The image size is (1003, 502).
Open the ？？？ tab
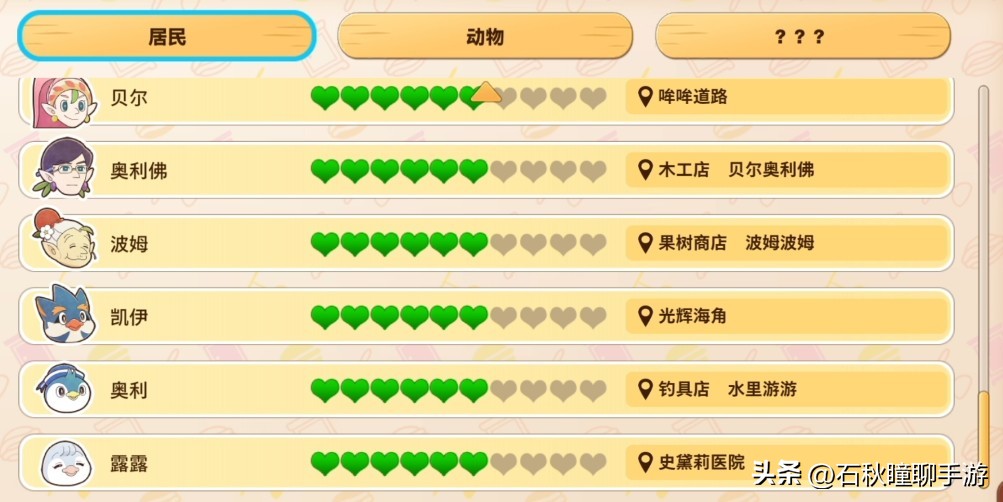(x=802, y=37)
